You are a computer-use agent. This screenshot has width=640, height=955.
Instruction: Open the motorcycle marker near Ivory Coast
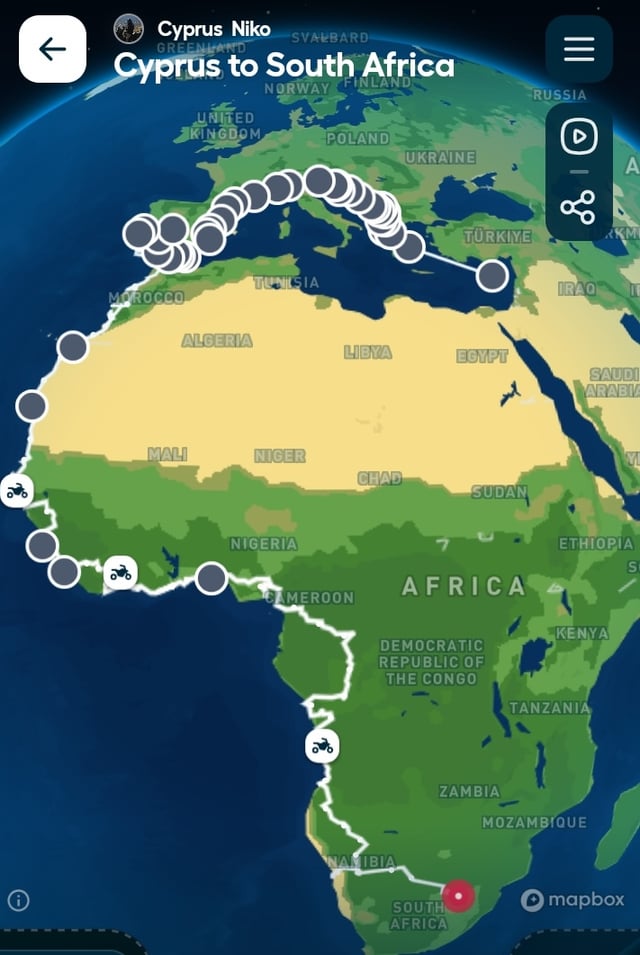pyautogui.click(x=121, y=573)
